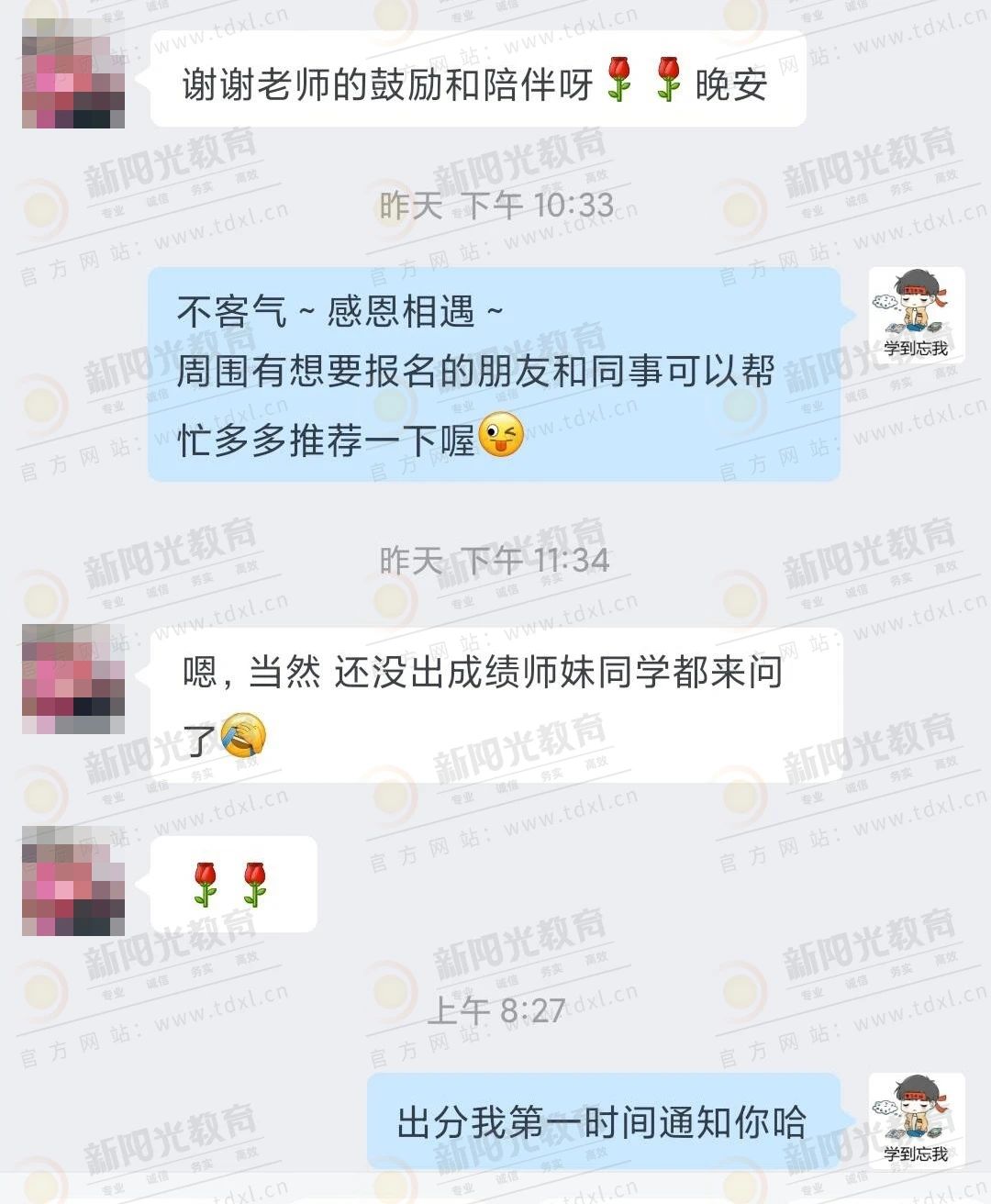Tap the avatar next to the two-roses message
This screenshot has width=991, height=1204.
(72, 881)
